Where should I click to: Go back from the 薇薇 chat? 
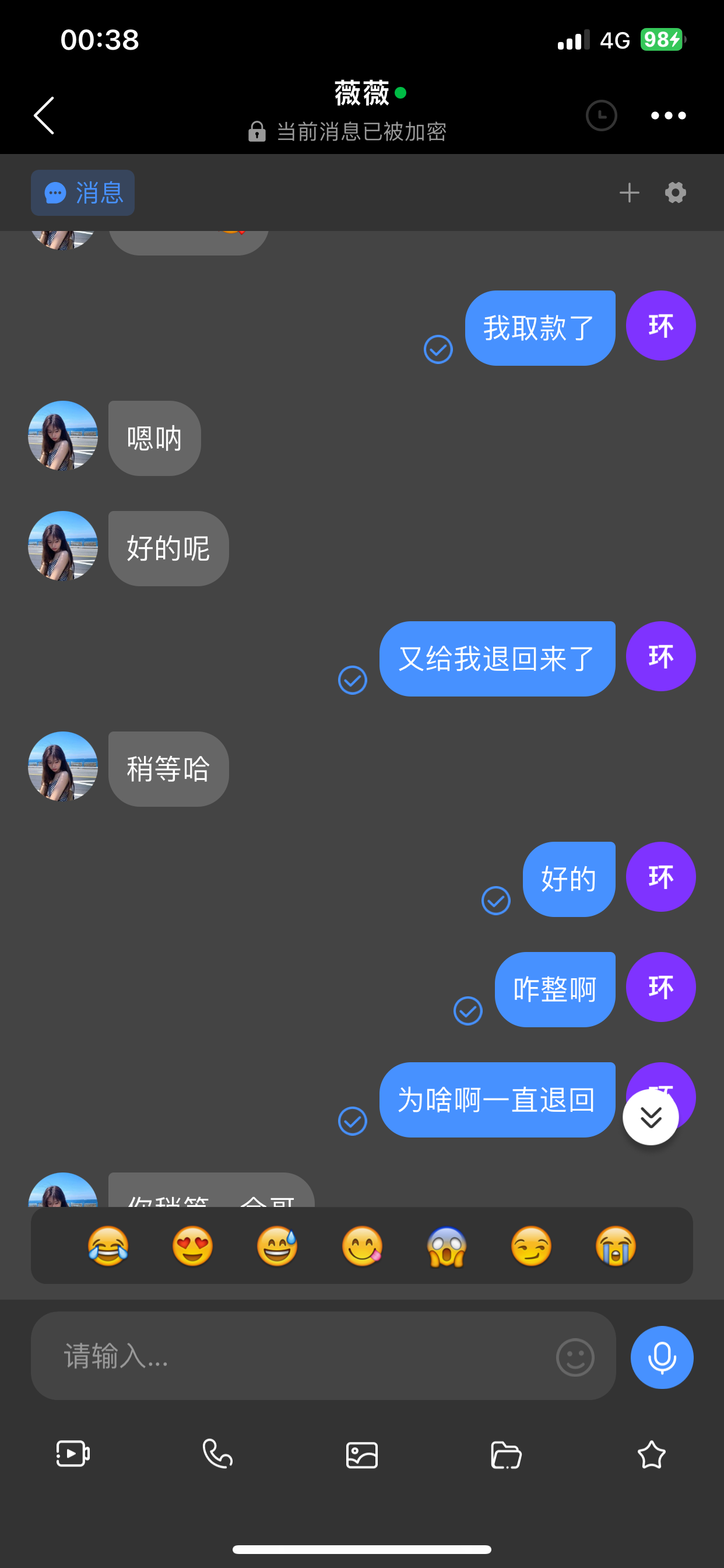point(44,115)
